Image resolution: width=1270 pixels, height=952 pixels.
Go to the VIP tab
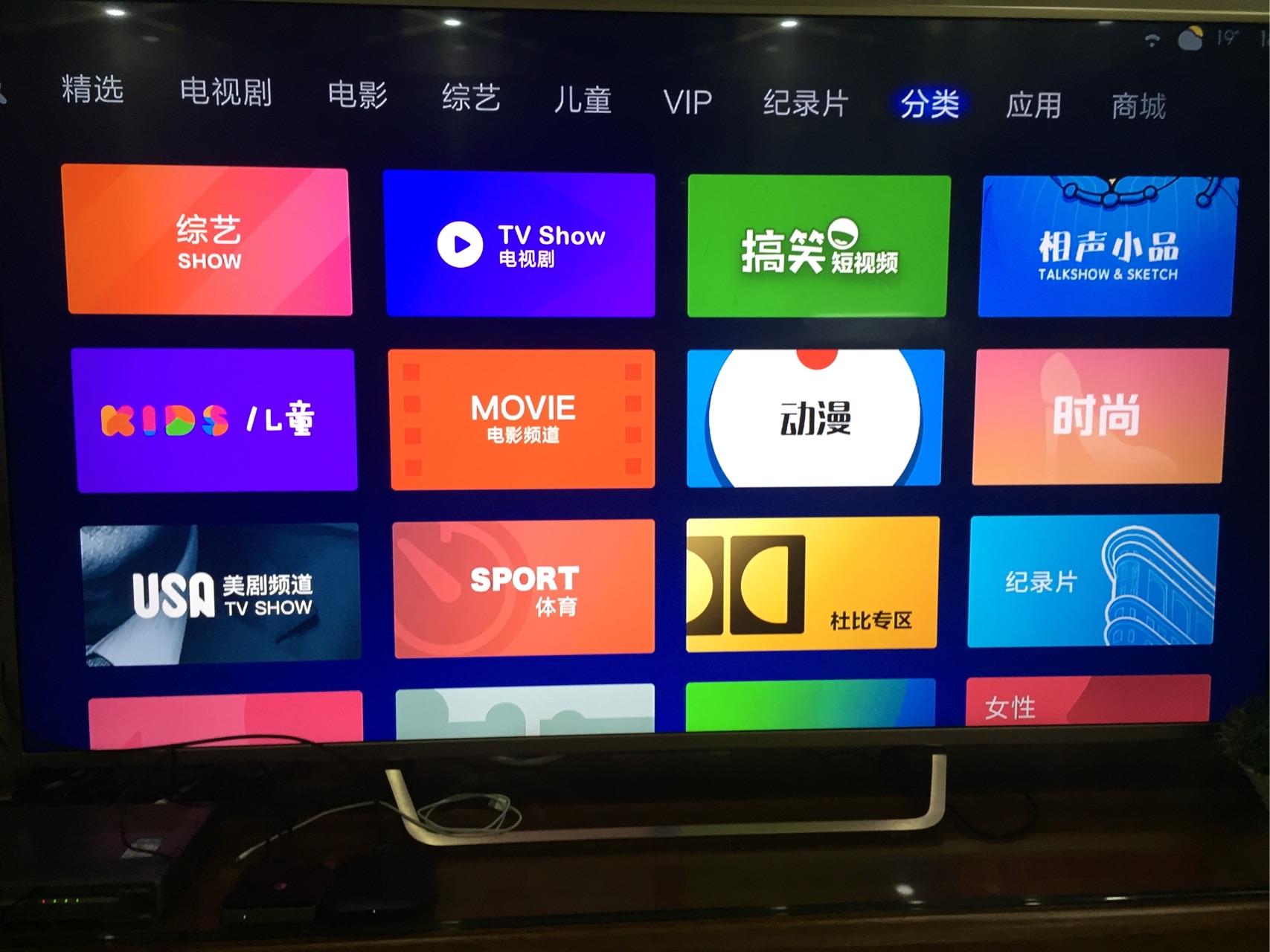687,102
